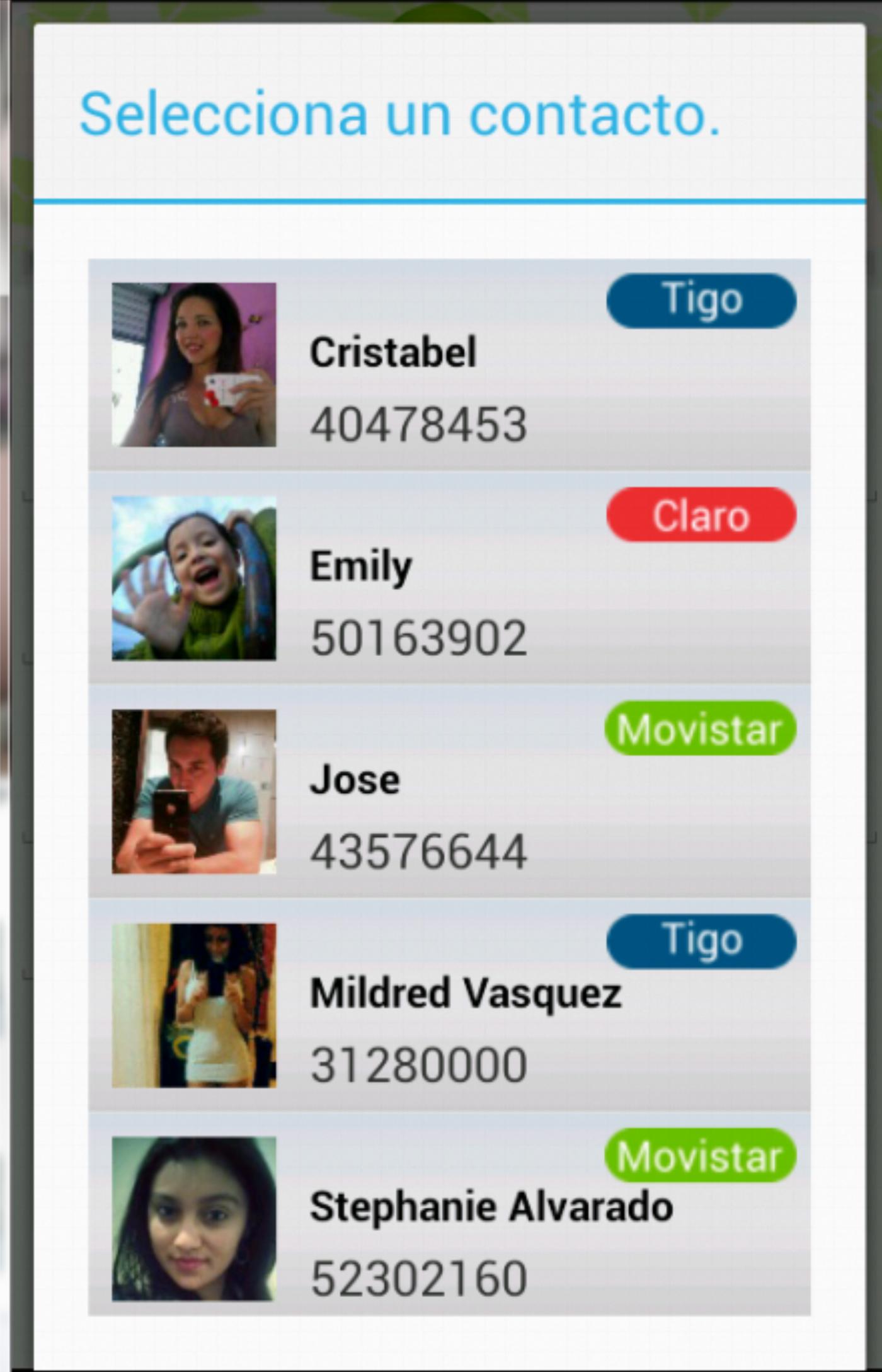The height and width of the screenshot is (1372, 882).
Task: Choose Stephanie Alvarado
Action: [x=449, y=1219]
